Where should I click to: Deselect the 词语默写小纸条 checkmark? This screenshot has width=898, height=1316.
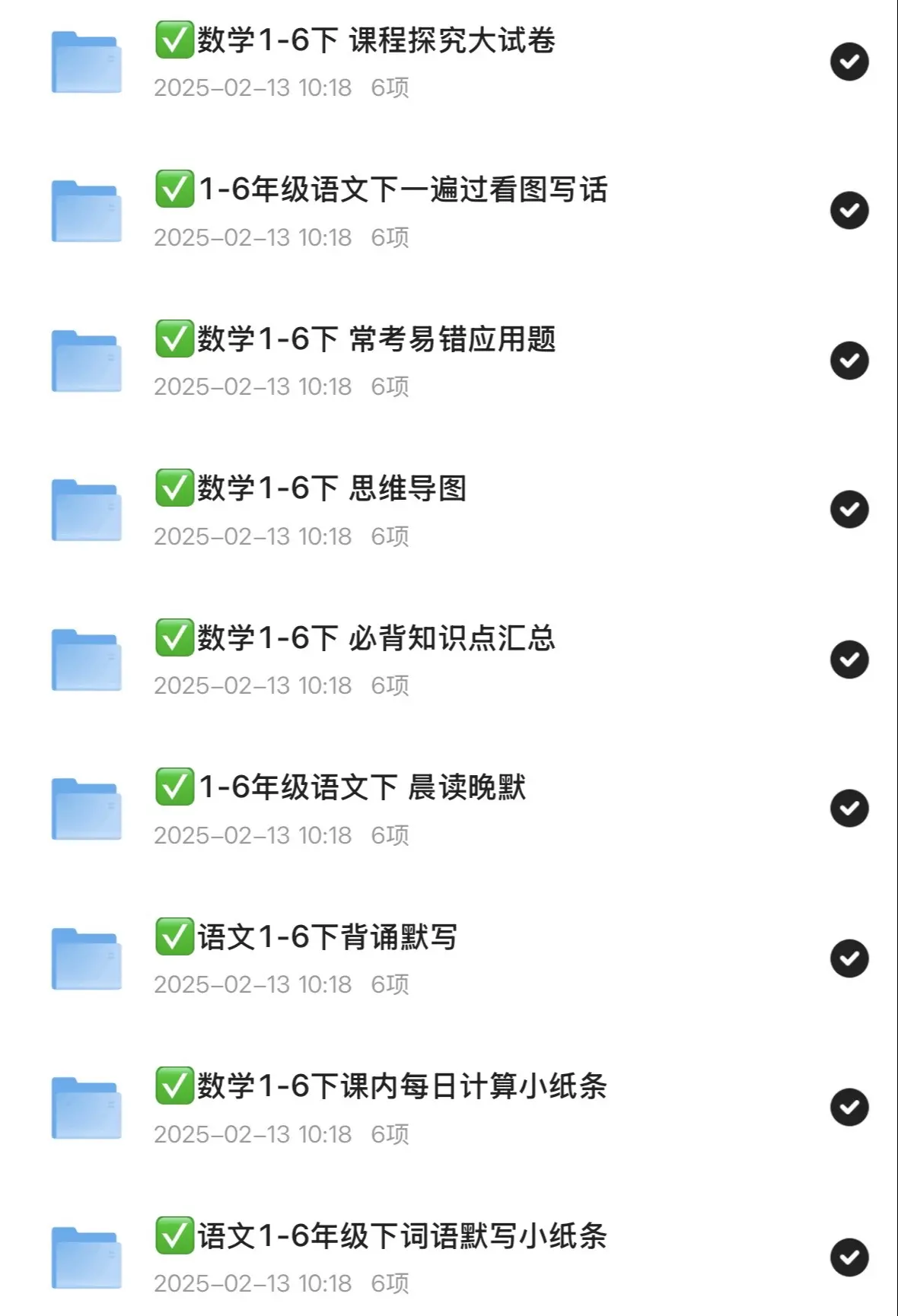tap(849, 1257)
